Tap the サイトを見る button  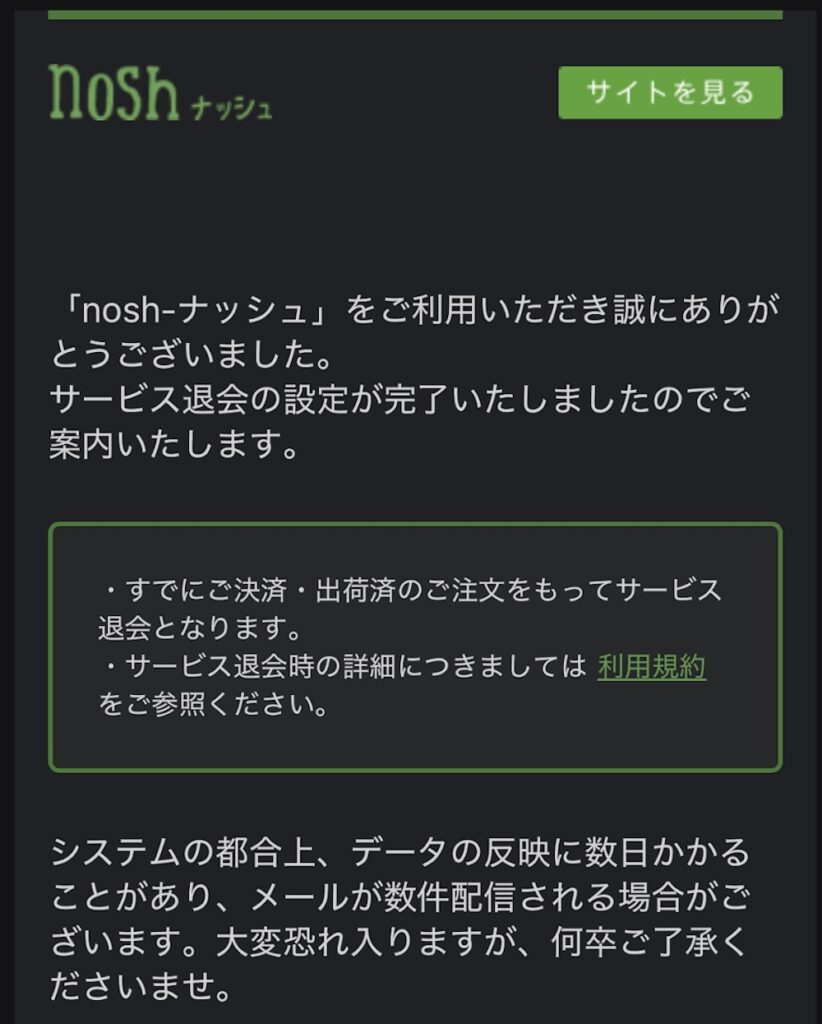670,93
